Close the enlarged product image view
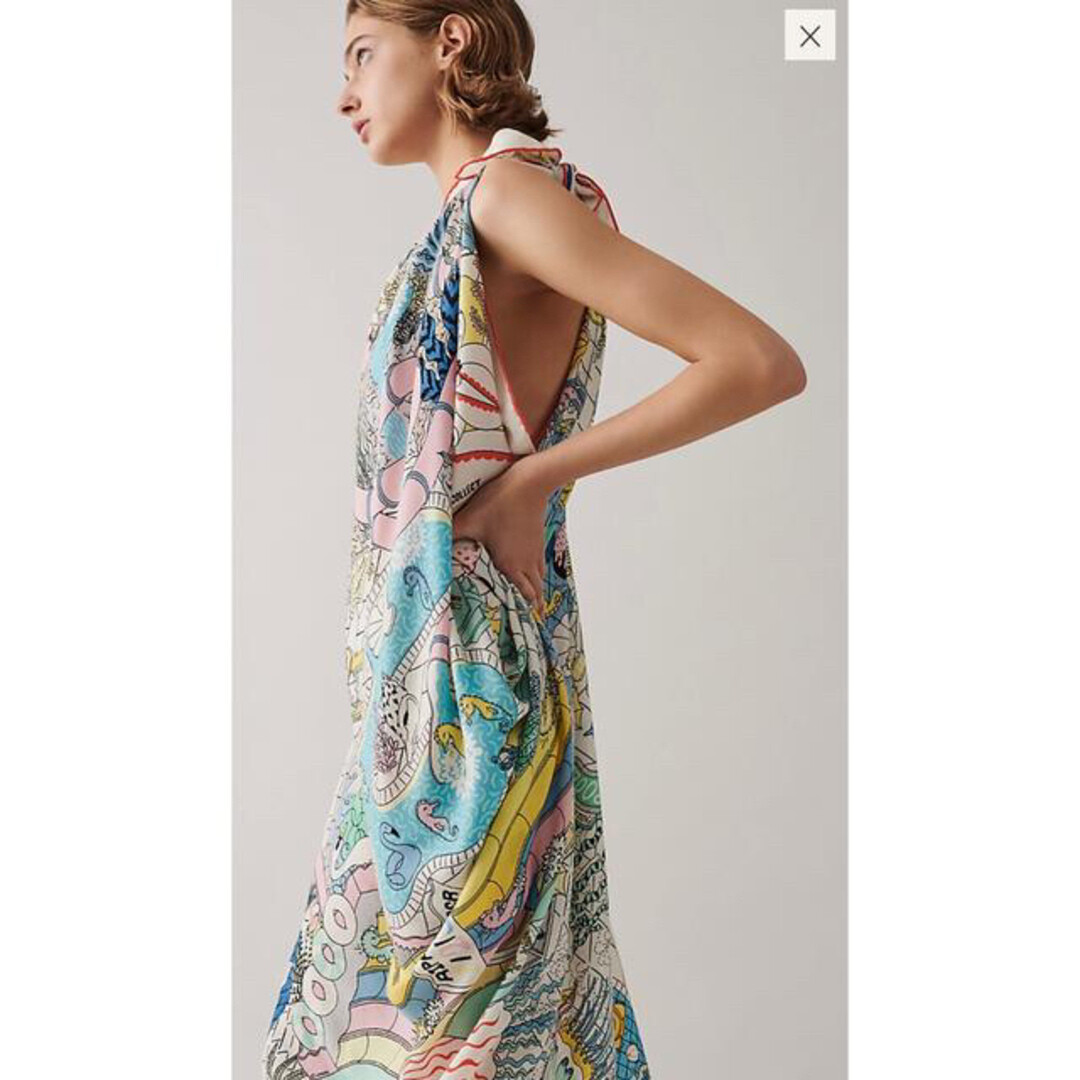 tap(809, 36)
